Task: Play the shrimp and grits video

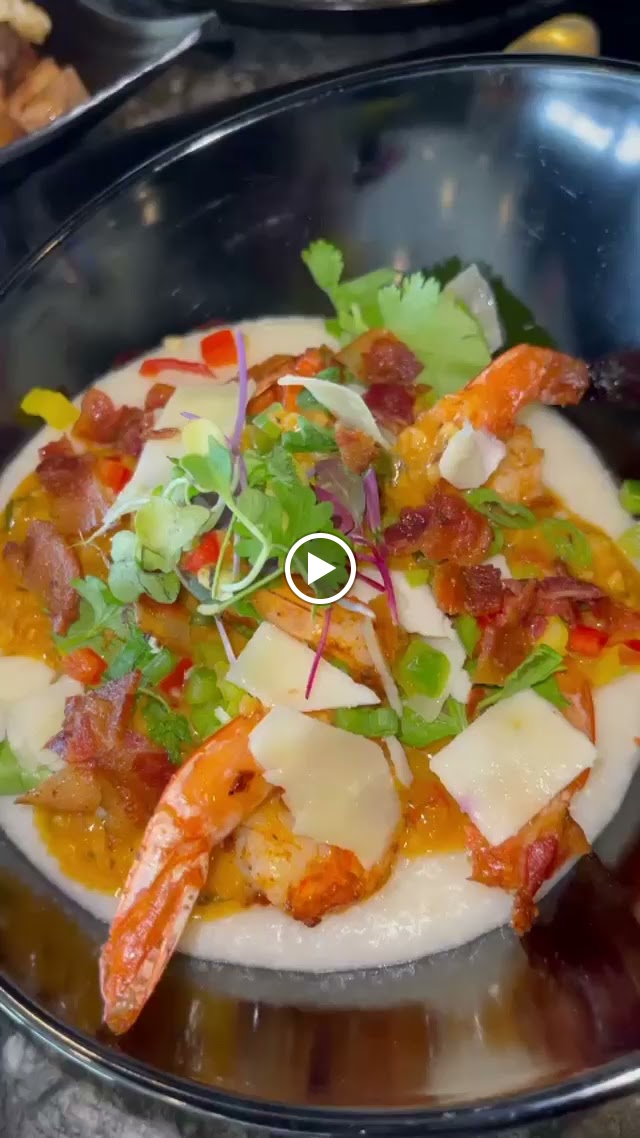Action: pos(320,568)
